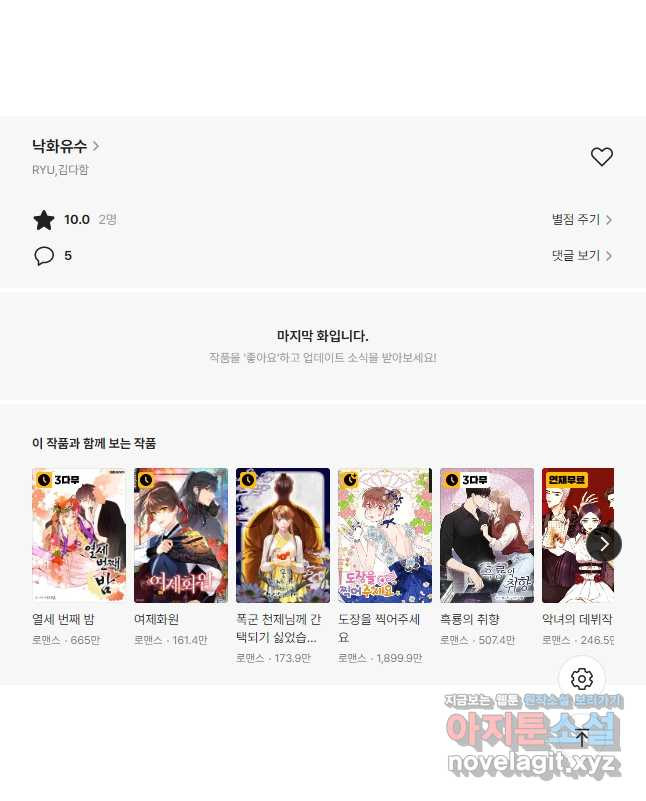Open the 열세 번째 밤 webtoon card
Image resolution: width=646 pixels, height=801 pixels.
click(x=79, y=536)
